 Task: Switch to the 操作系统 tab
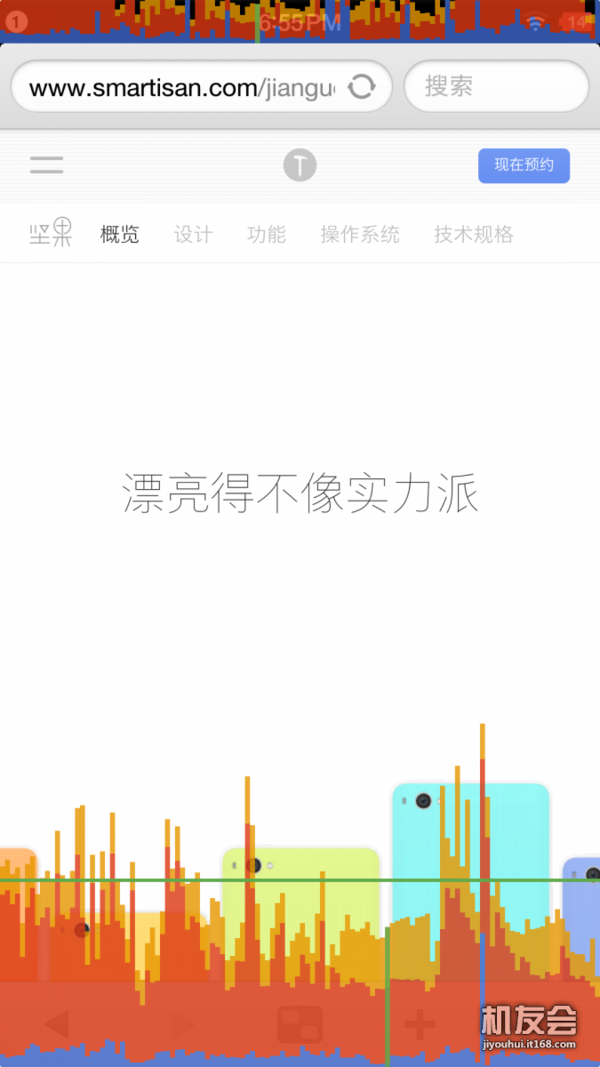[360, 234]
